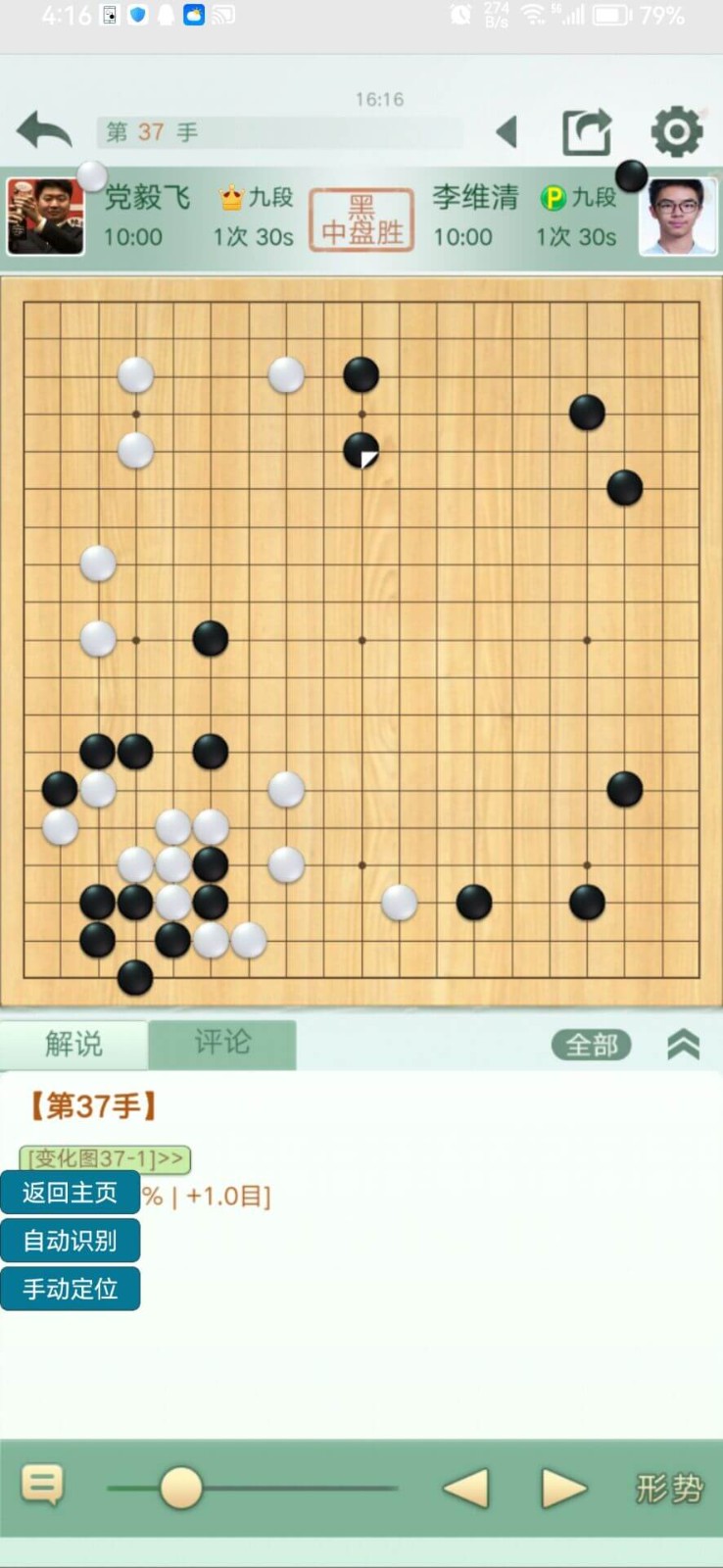This screenshot has height=1568, width=723.
Task: Open 李维清's player avatar
Action: click(677, 217)
